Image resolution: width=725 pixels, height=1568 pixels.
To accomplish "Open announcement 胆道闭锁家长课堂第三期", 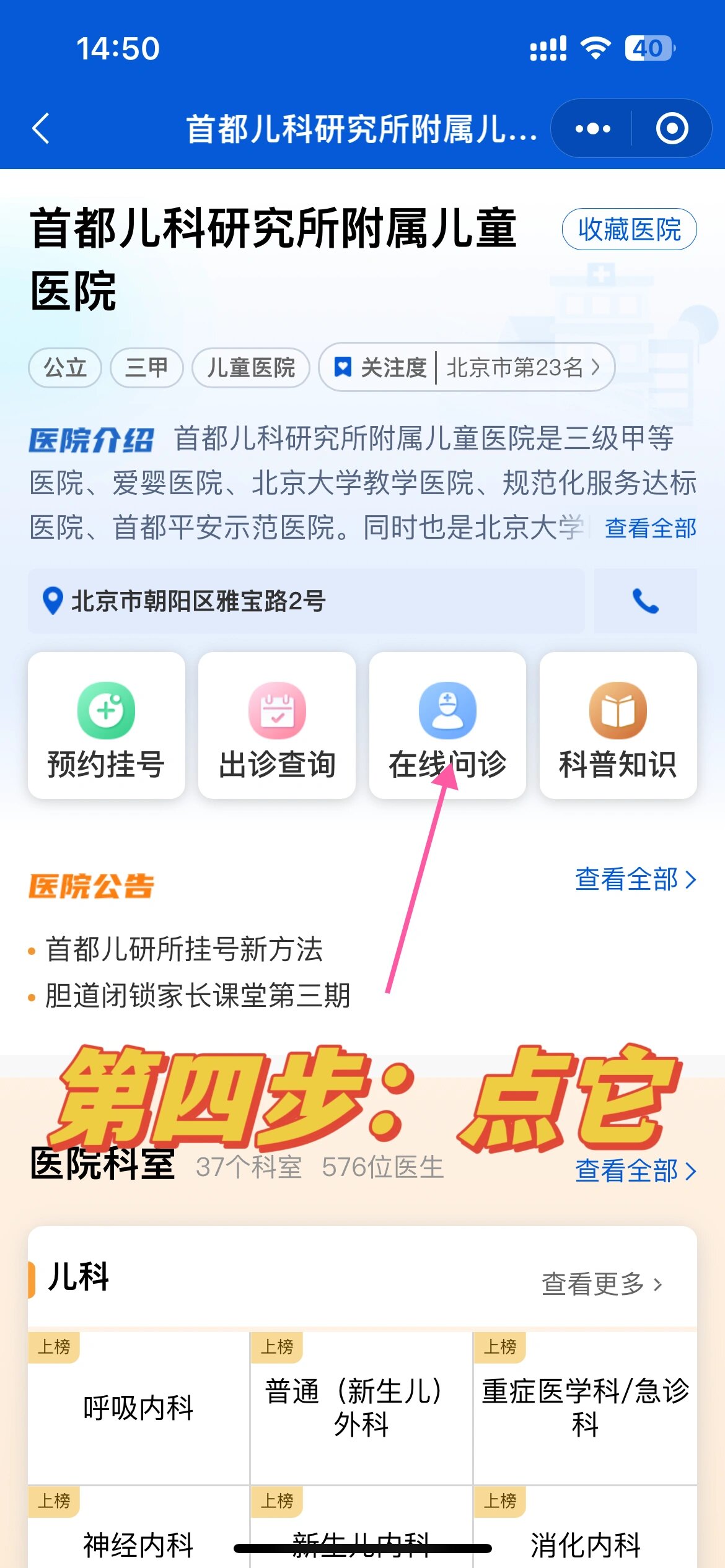I will [198, 996].
